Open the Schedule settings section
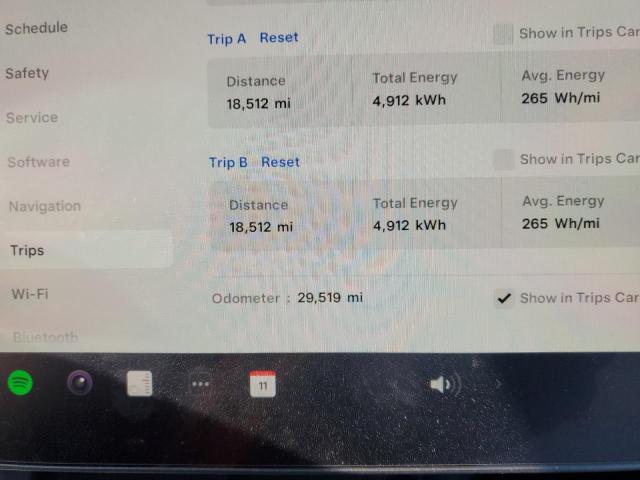The height and width of the screenshot is (480, 640). [36, 28]
